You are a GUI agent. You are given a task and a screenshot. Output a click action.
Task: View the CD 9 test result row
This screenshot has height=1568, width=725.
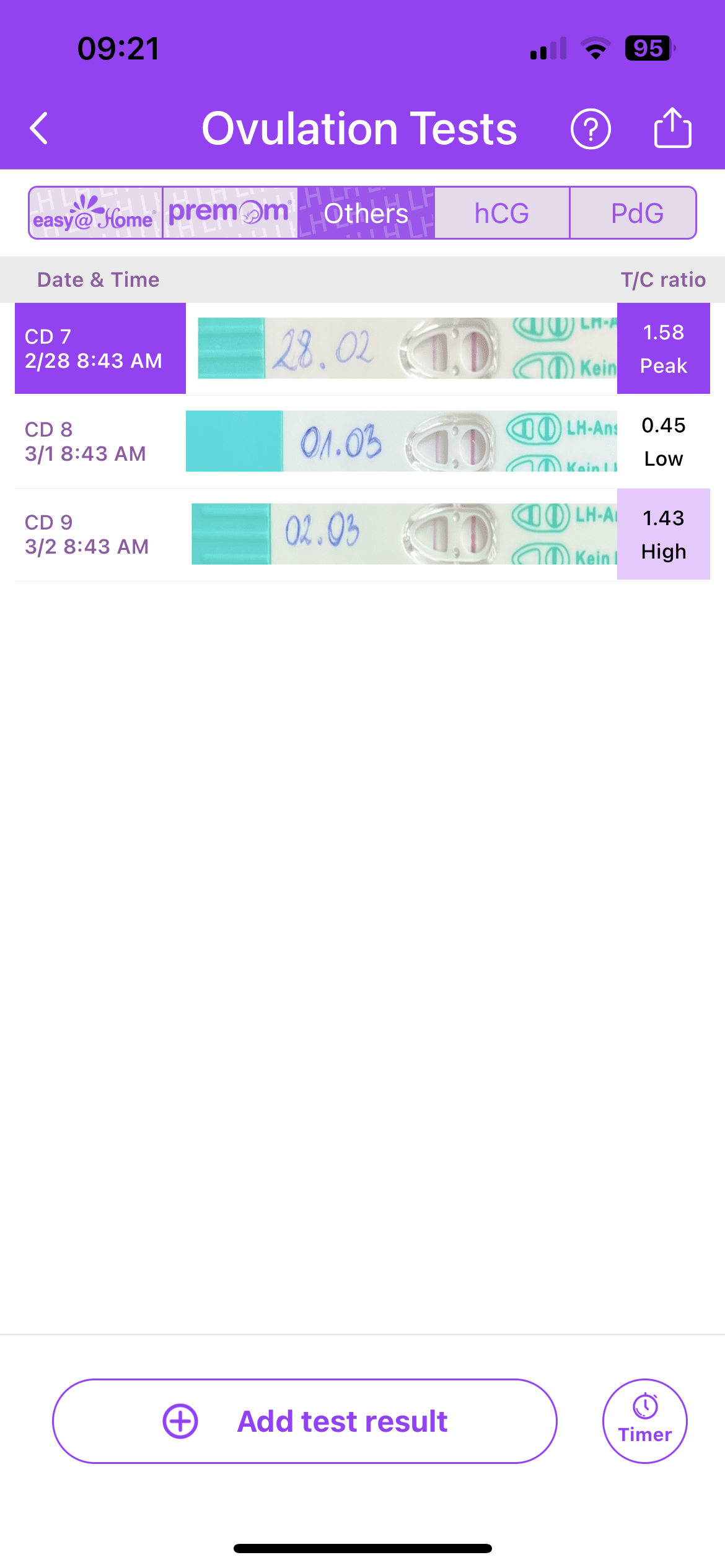click(x=362, y=534)
